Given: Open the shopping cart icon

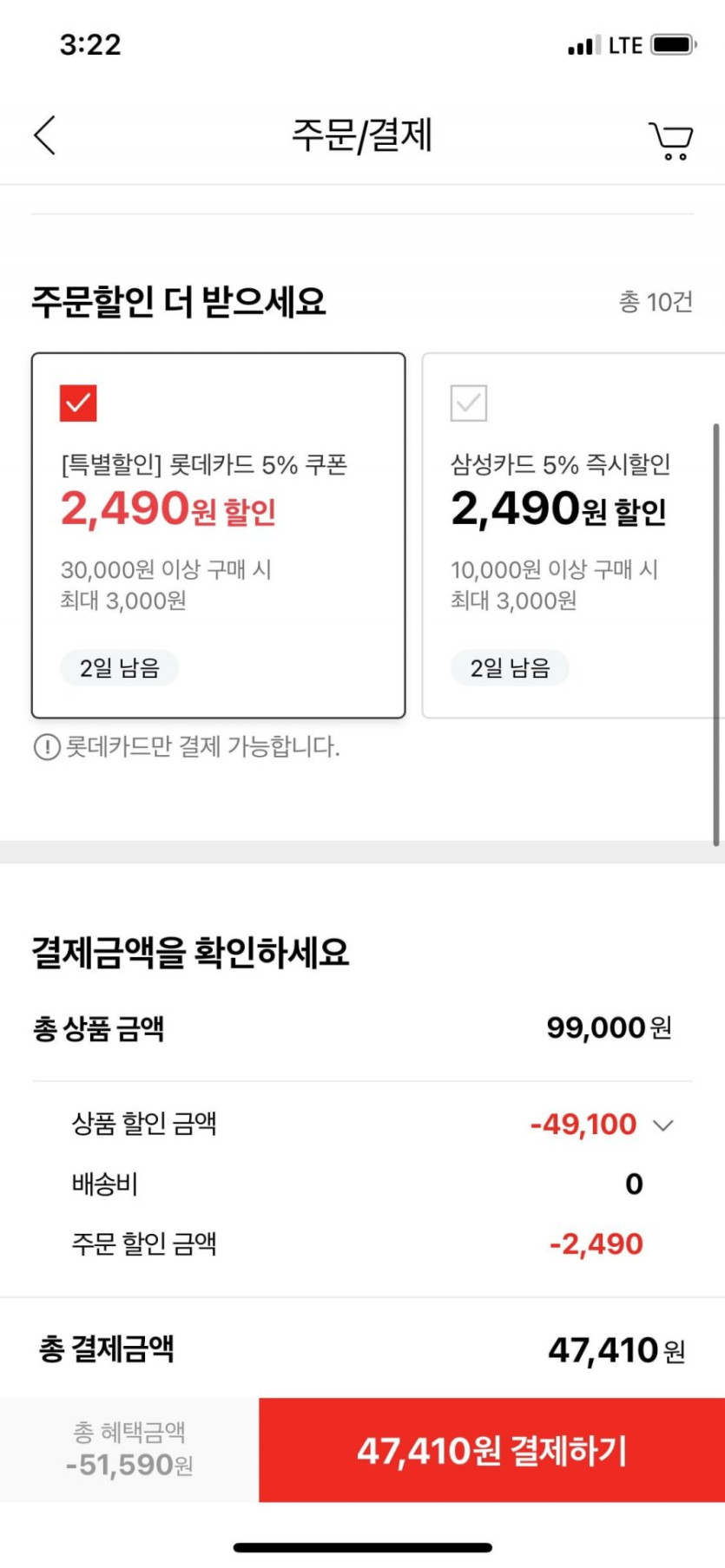Looking at the screenshot, I should (x=671, y=141).
